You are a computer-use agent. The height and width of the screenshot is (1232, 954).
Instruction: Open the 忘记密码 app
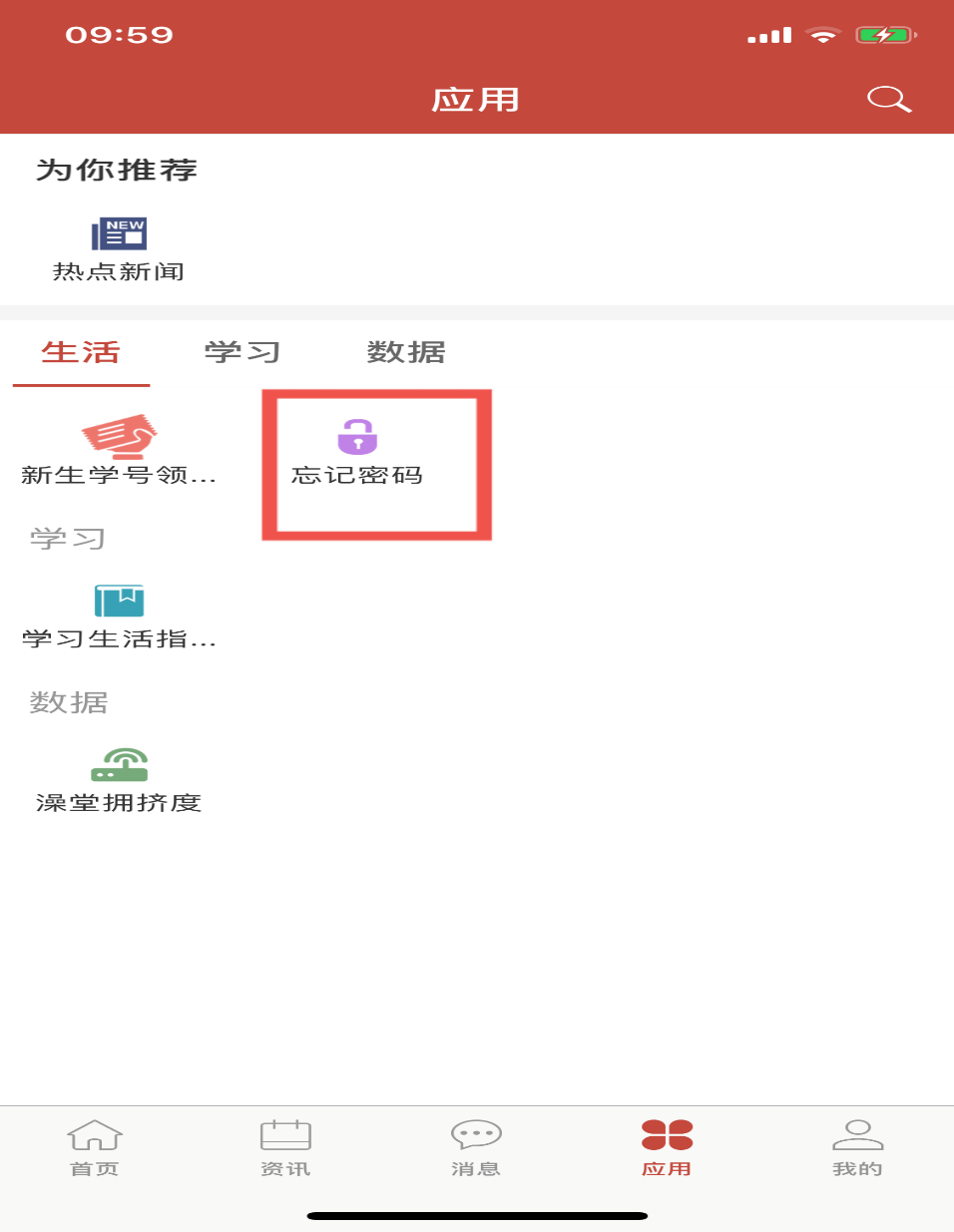[357, 452]
